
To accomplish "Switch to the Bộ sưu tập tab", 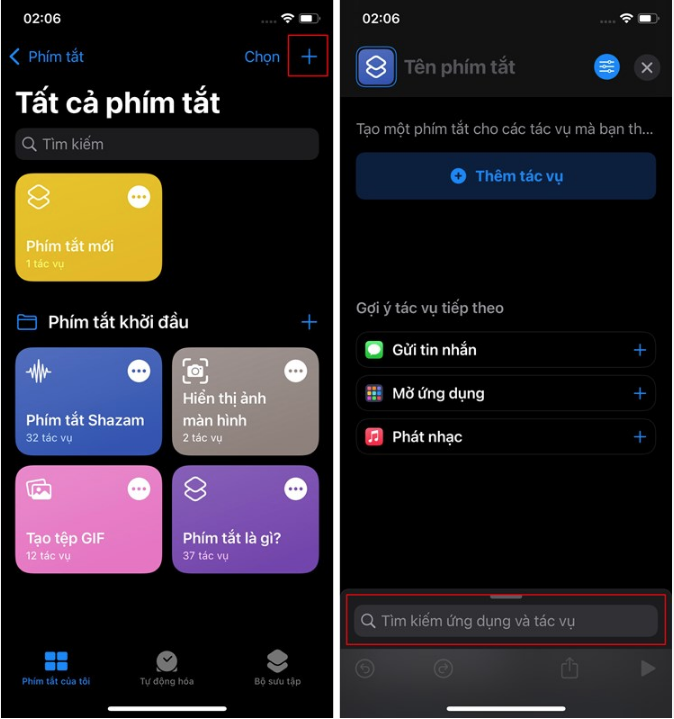I will point(277,668).
